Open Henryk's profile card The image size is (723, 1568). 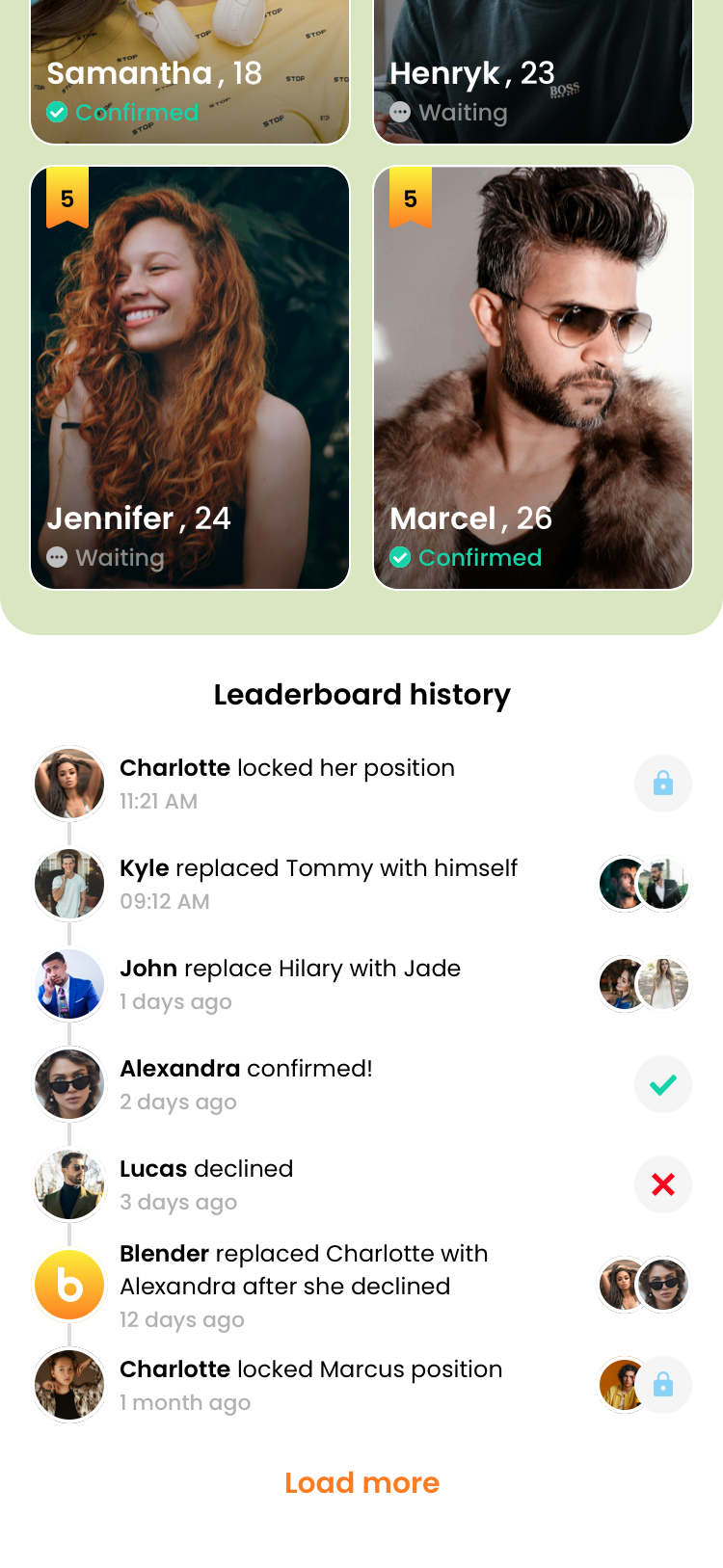coord(532,72)
